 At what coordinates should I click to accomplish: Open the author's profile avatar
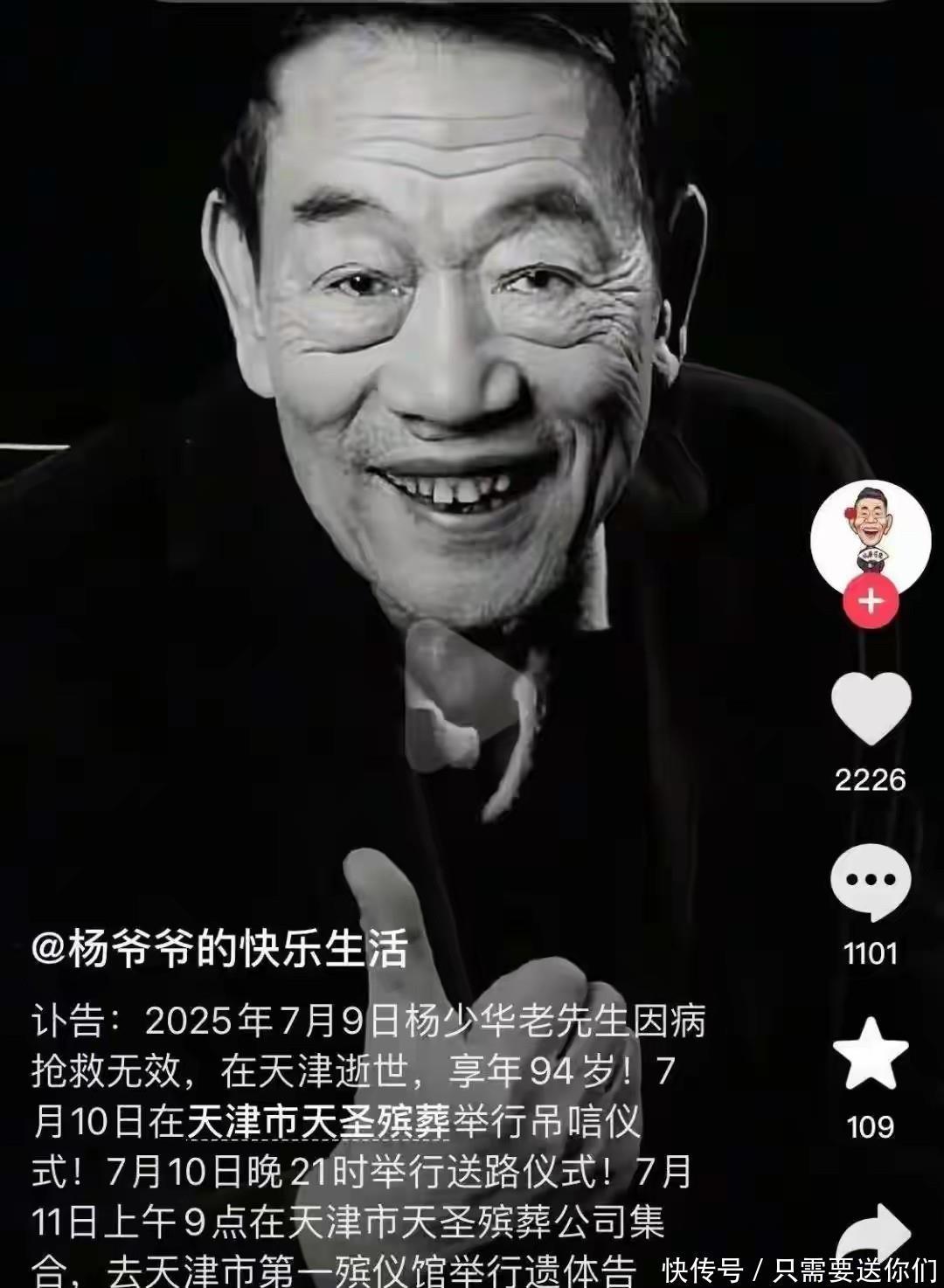pyautogui.click(x=870, y=535)
